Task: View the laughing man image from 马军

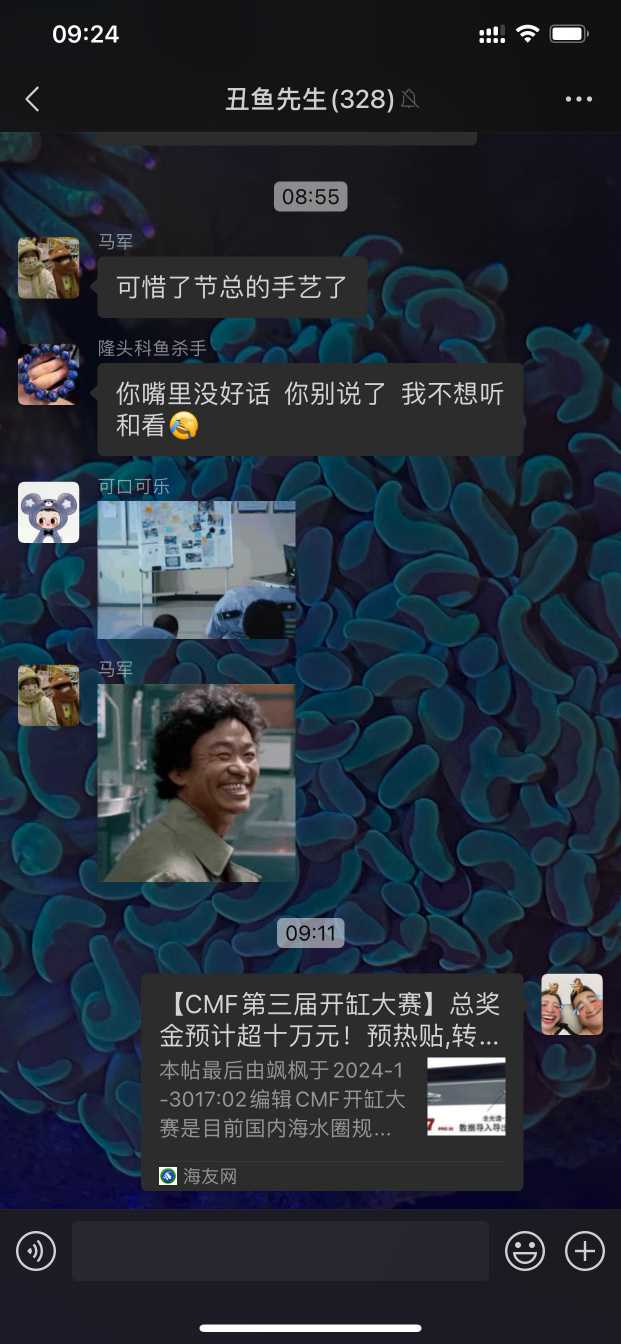Action: point(196,783)
